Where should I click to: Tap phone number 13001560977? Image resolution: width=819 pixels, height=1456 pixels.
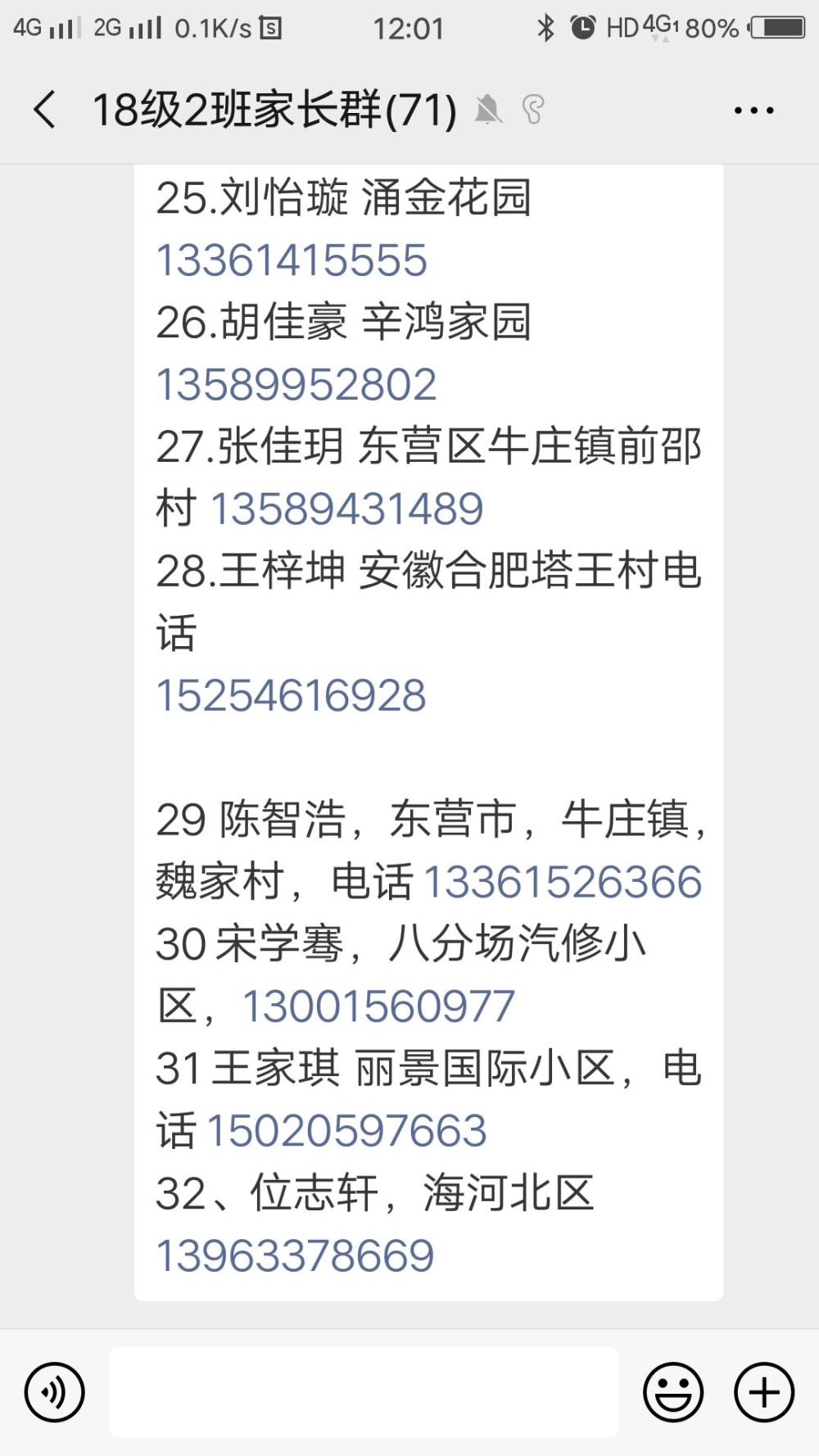coord(378,1007)
